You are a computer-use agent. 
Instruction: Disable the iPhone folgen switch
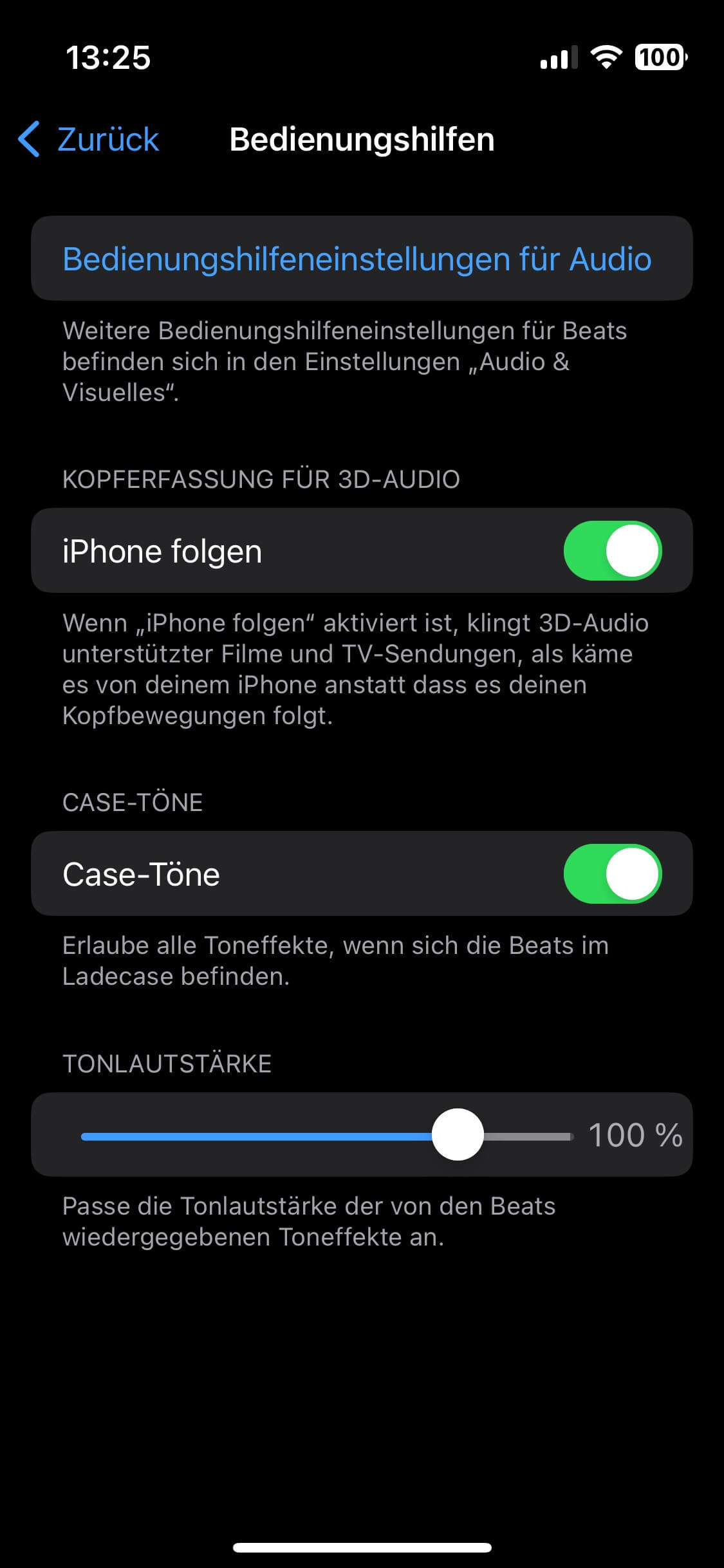click(612, 551)
